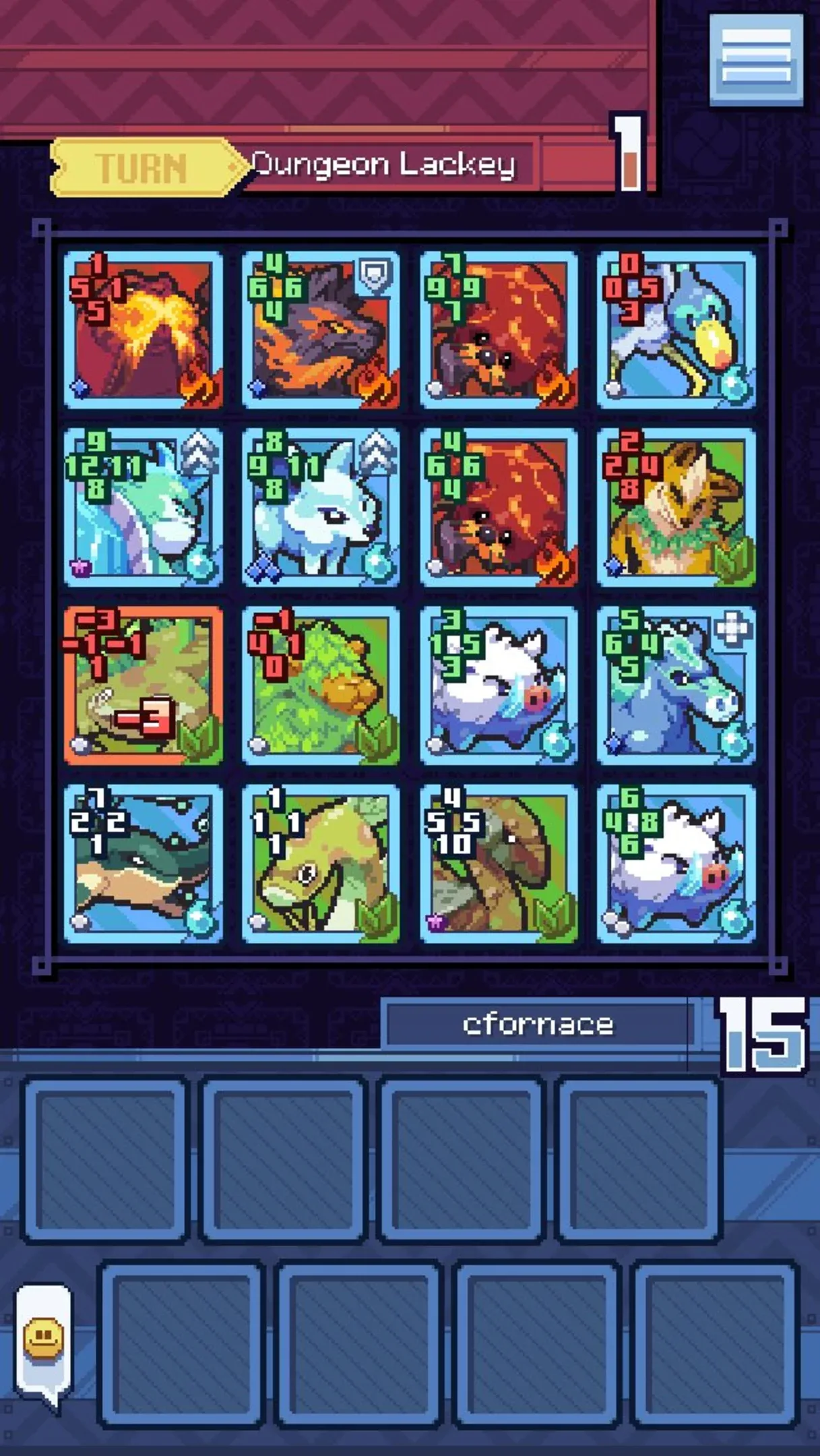Select the blue horse card with plus icon
The height and width of the screenshot is (1456, 820).
tap(676, 685)
